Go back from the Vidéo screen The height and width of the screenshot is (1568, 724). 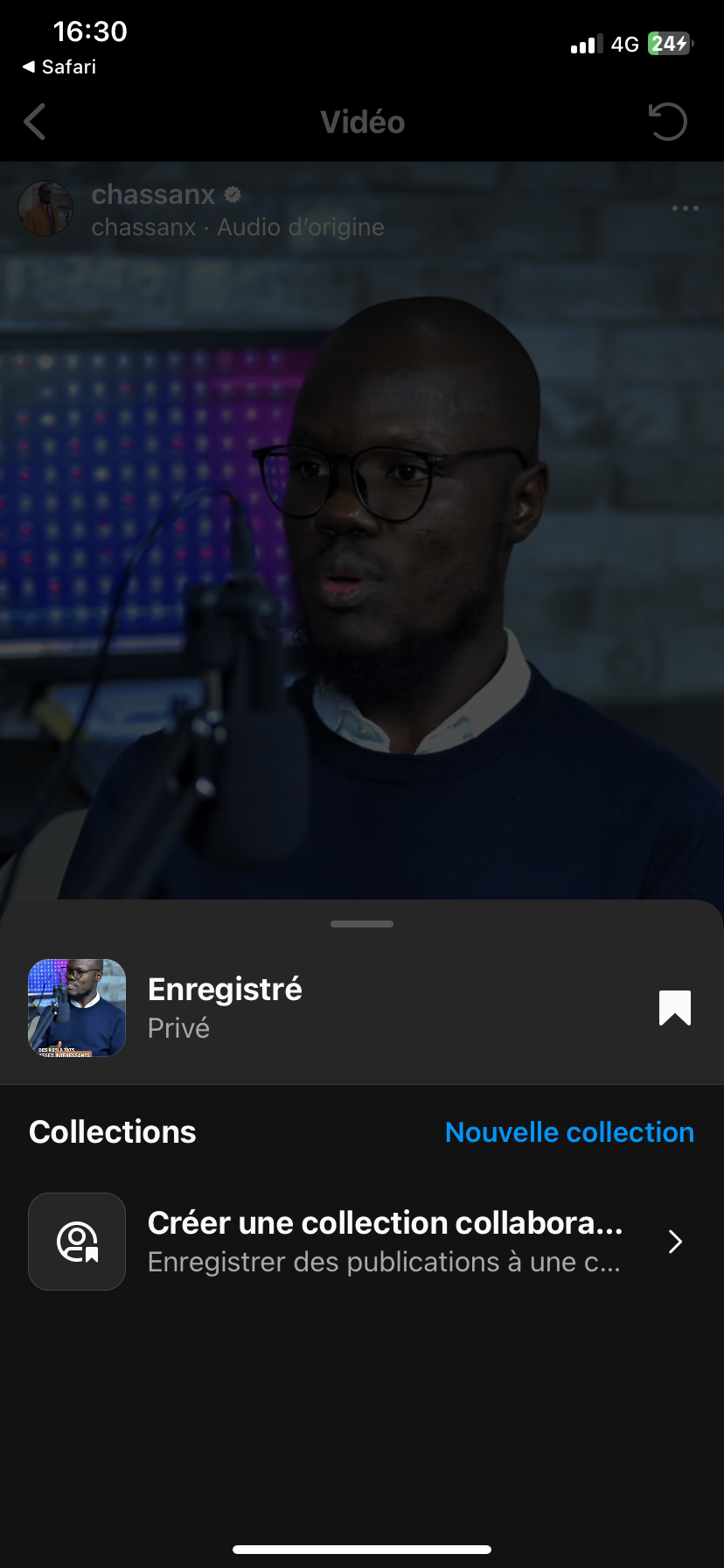(35, 122)
